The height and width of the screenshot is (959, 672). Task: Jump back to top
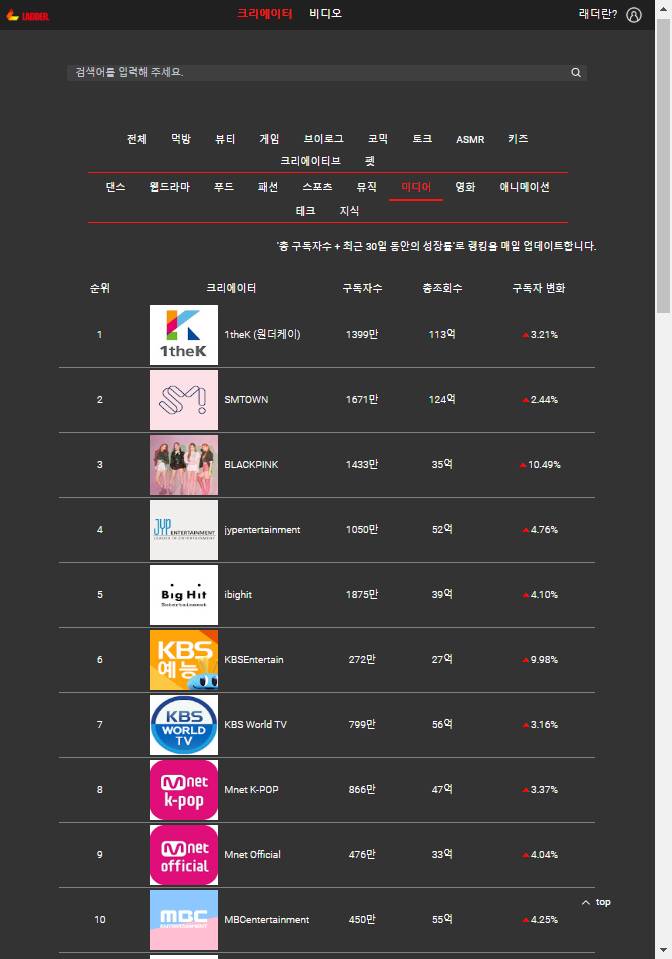coord(596,902)
